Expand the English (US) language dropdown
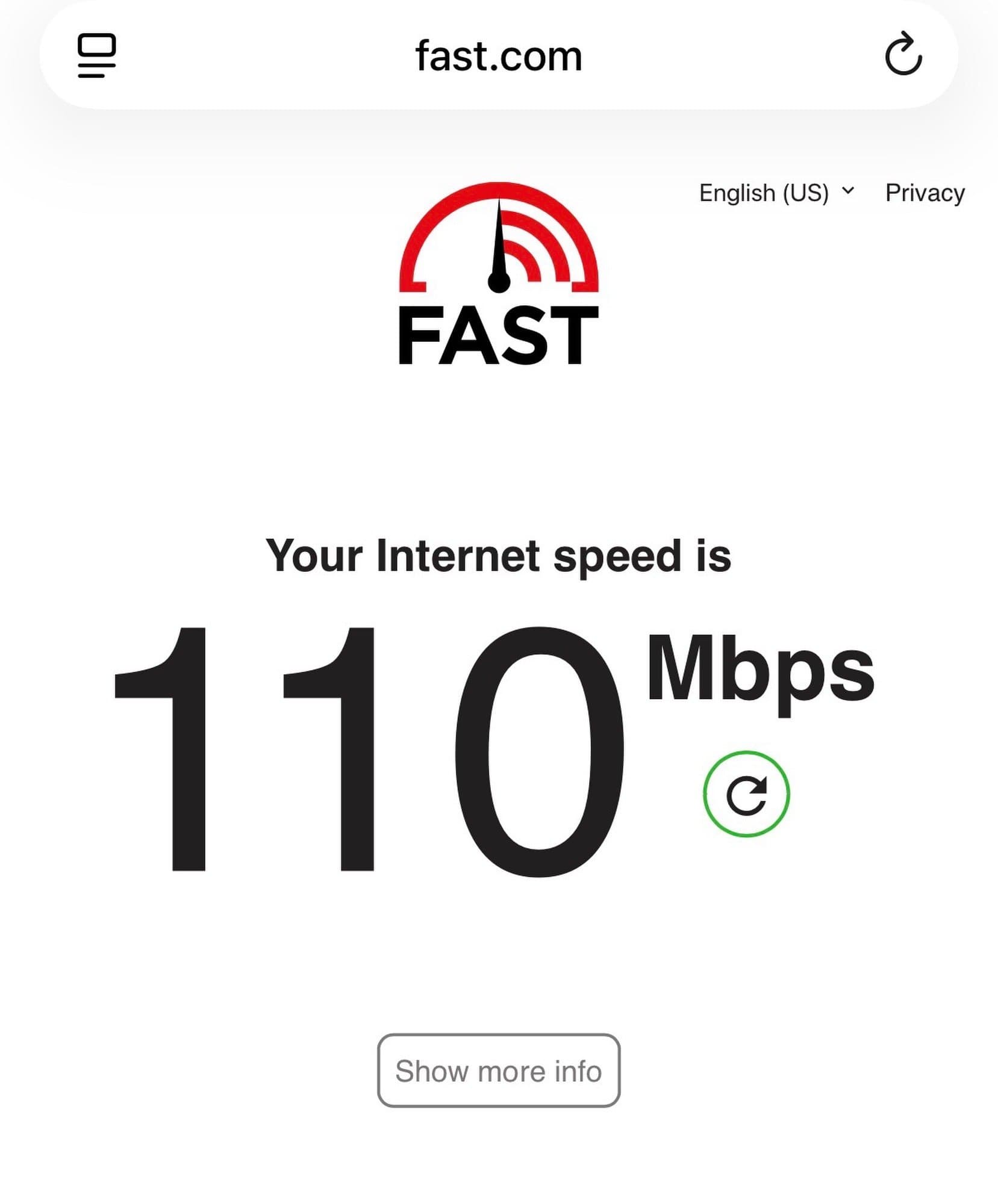The height and width of the screenshot is (1204, 998). (x=776, y=193)
